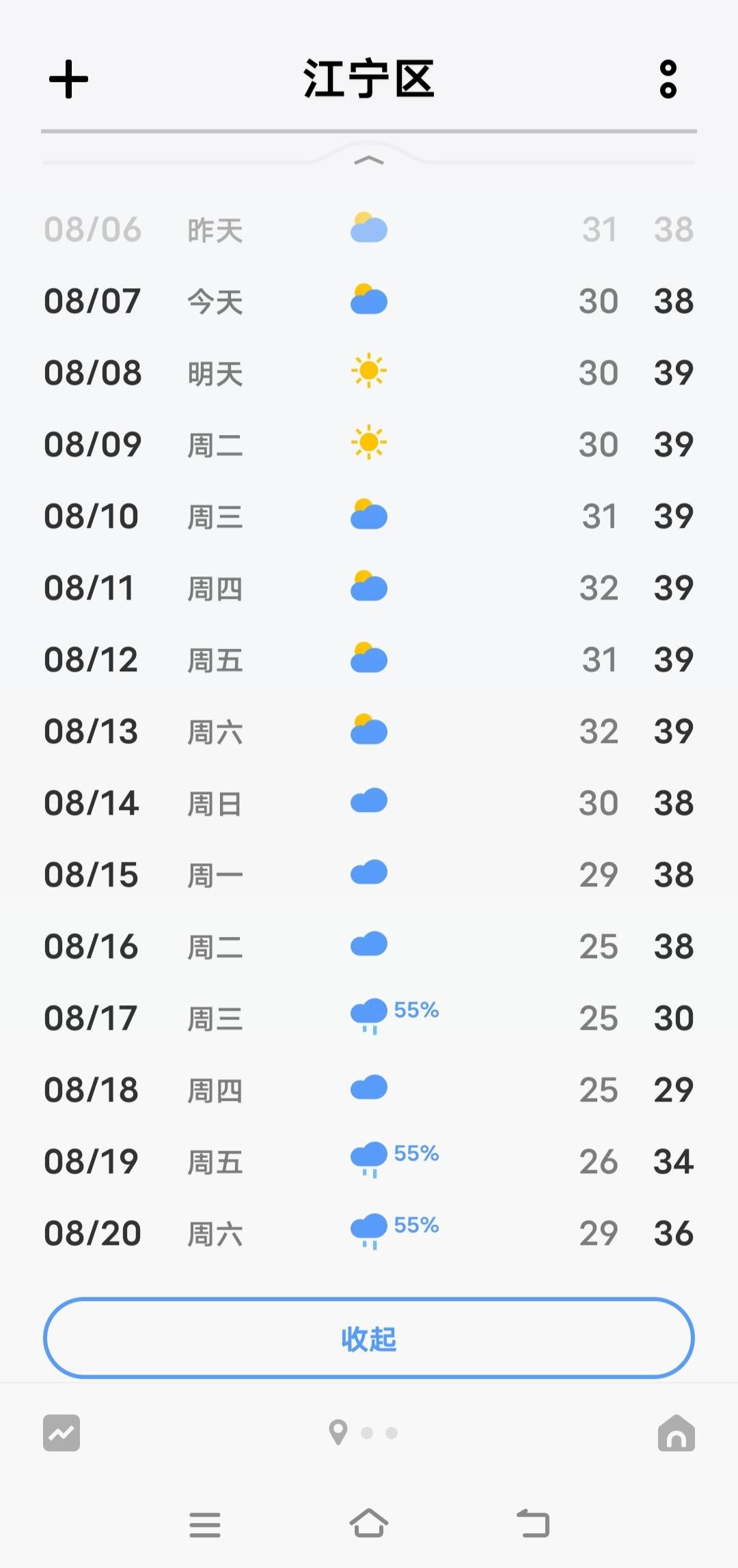This screenshot has height=1568, width=738.
Task: Click the cloudy icon for 08/14
Action: pos(369,800)
